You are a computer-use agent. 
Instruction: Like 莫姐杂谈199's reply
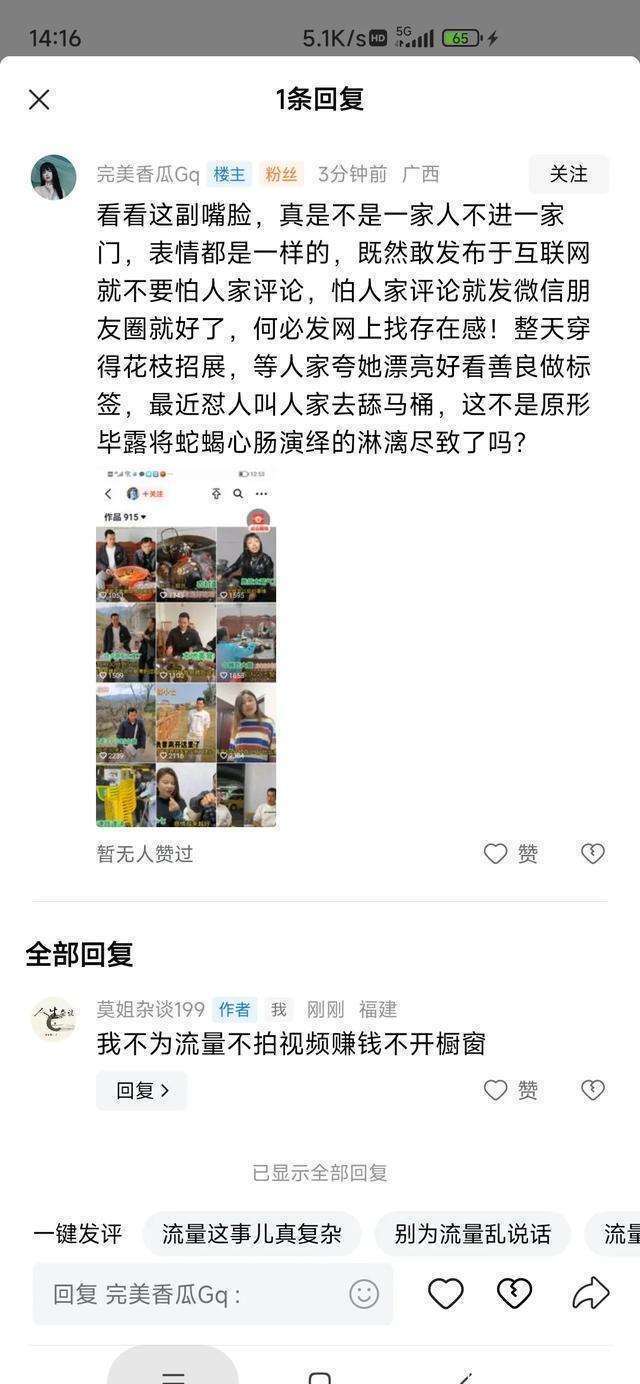(x=511, y=1090)
